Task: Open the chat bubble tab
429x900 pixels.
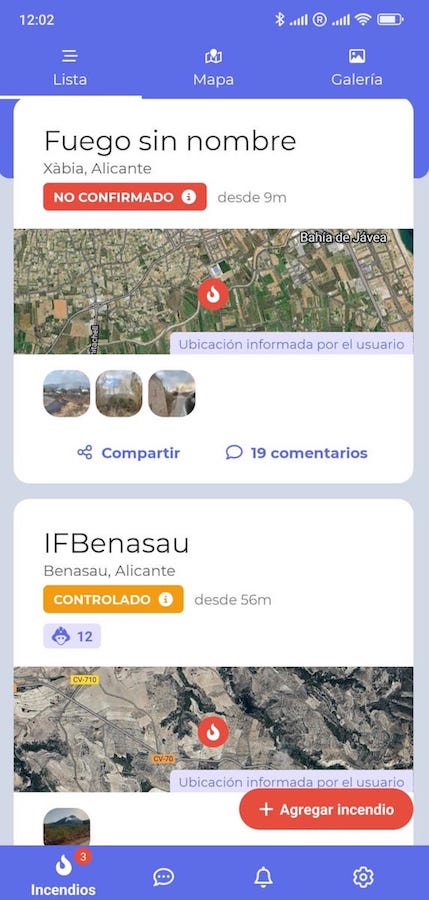Action: tap(163, 877)
